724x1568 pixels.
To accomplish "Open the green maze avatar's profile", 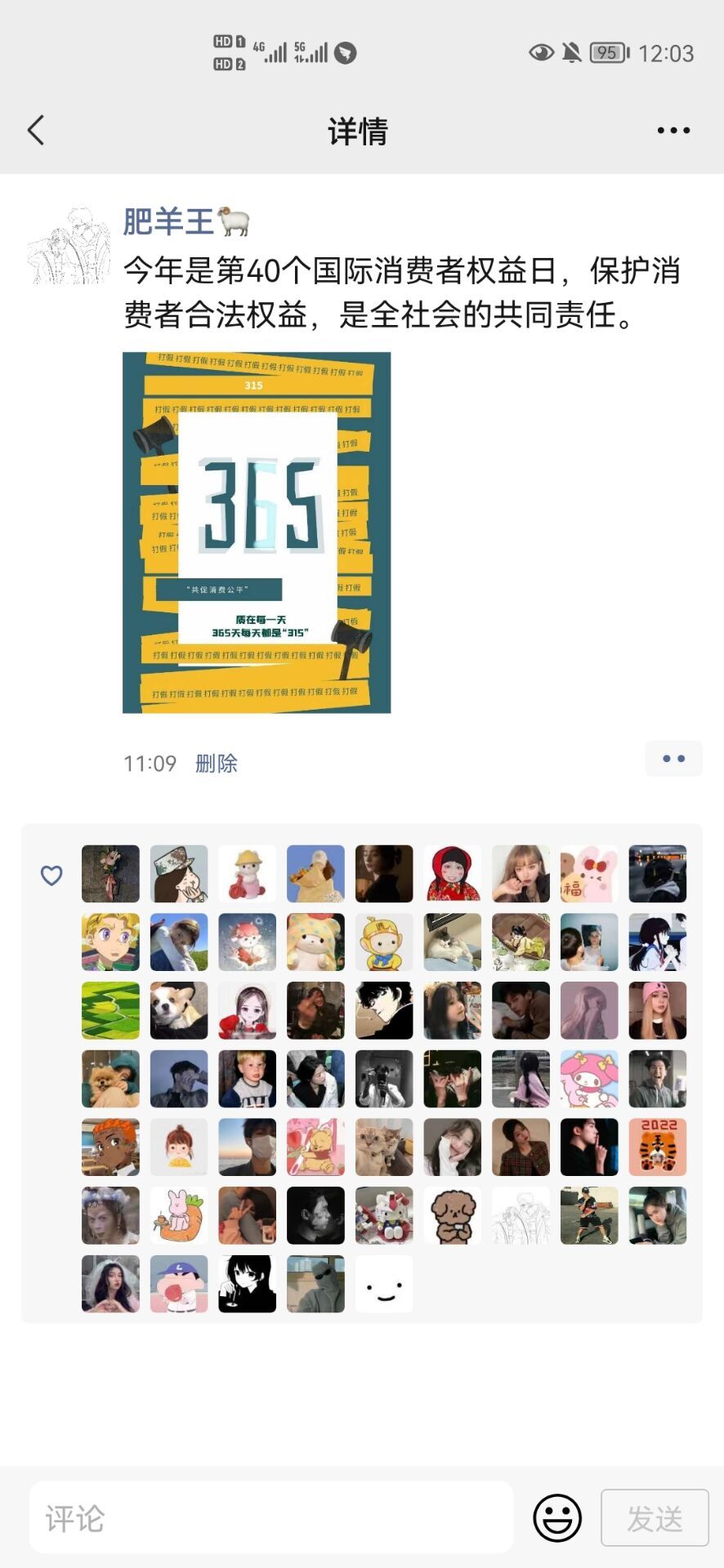I will 110,1010.
